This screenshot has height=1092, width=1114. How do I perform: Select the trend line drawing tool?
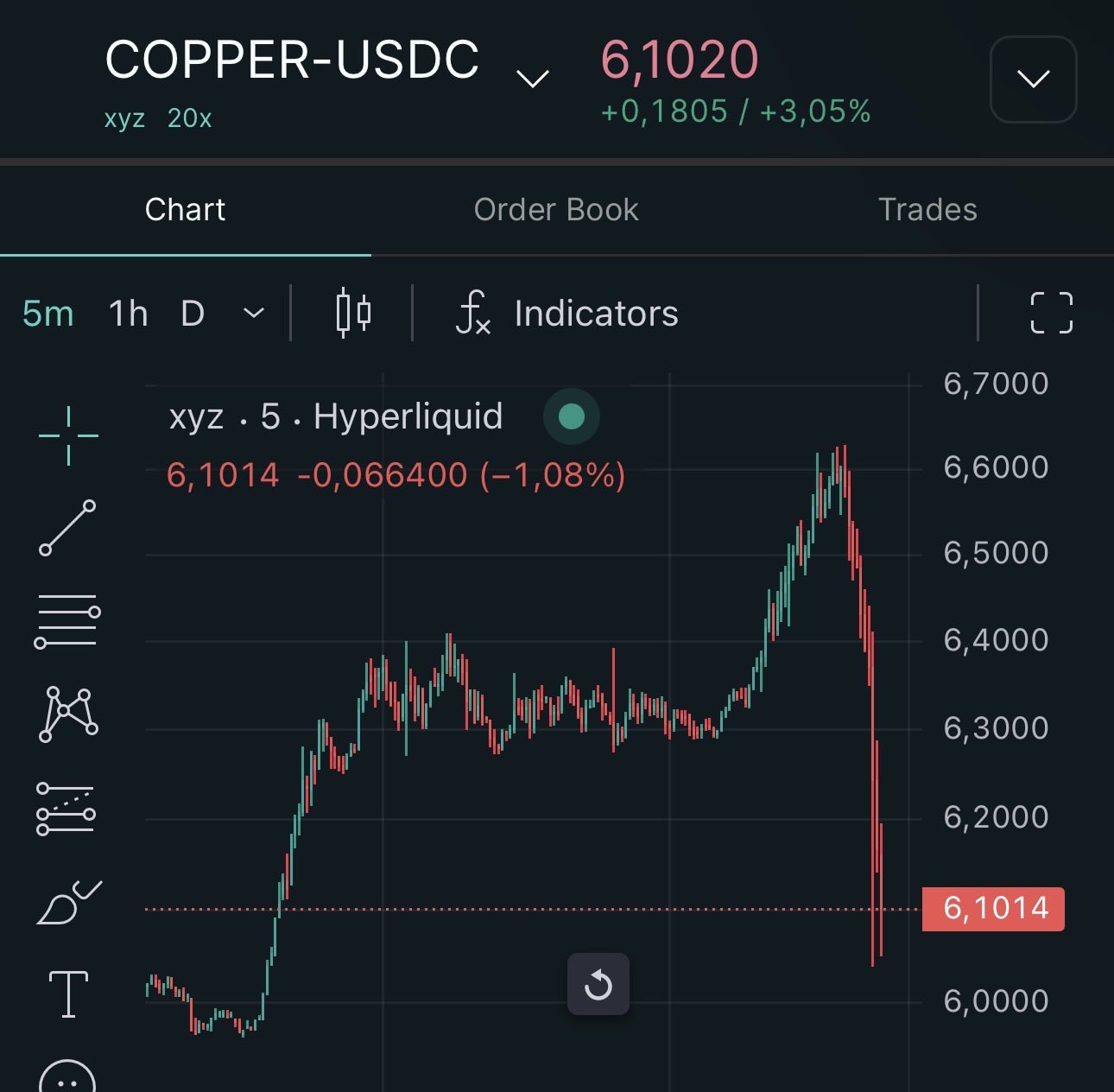(x=67, y=527)
